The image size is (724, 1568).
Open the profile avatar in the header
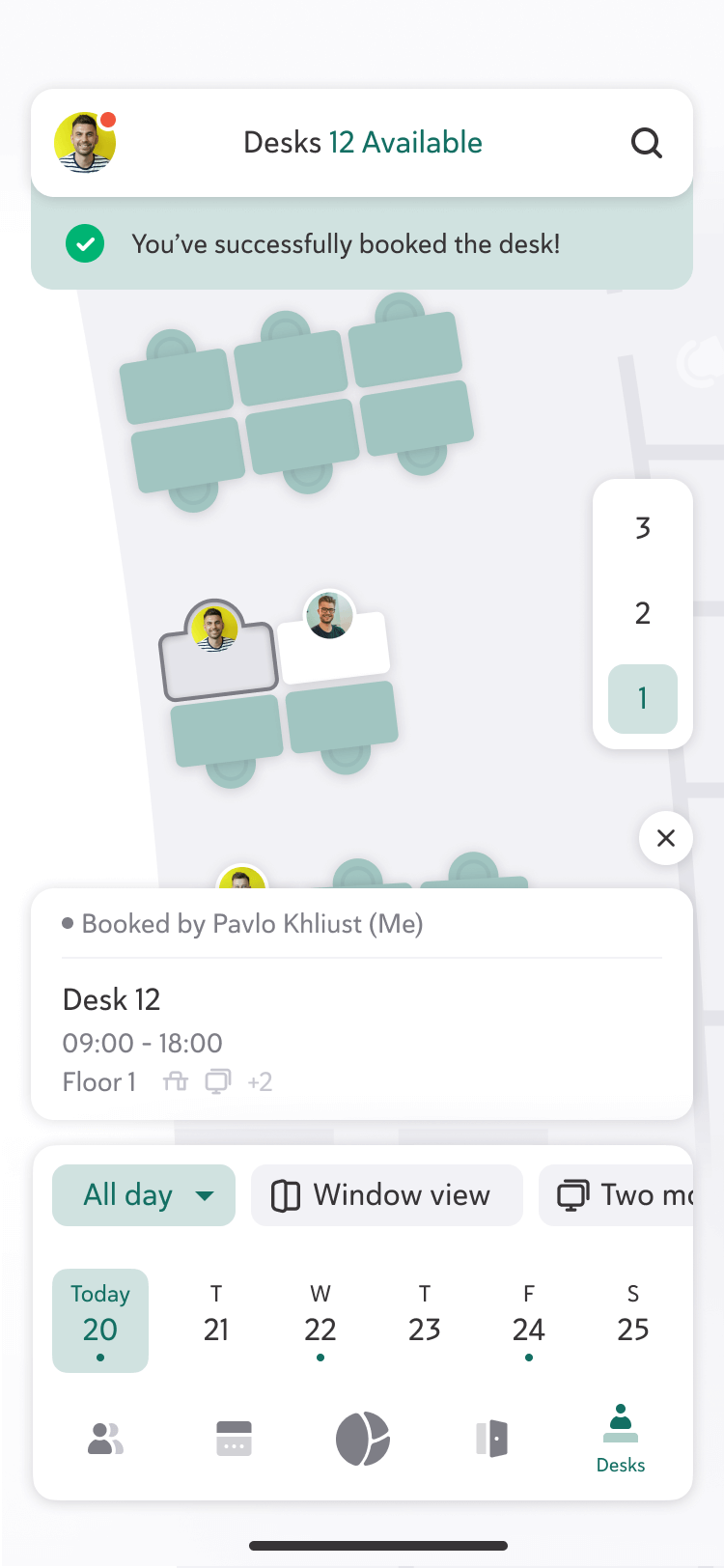click(85, 143)
